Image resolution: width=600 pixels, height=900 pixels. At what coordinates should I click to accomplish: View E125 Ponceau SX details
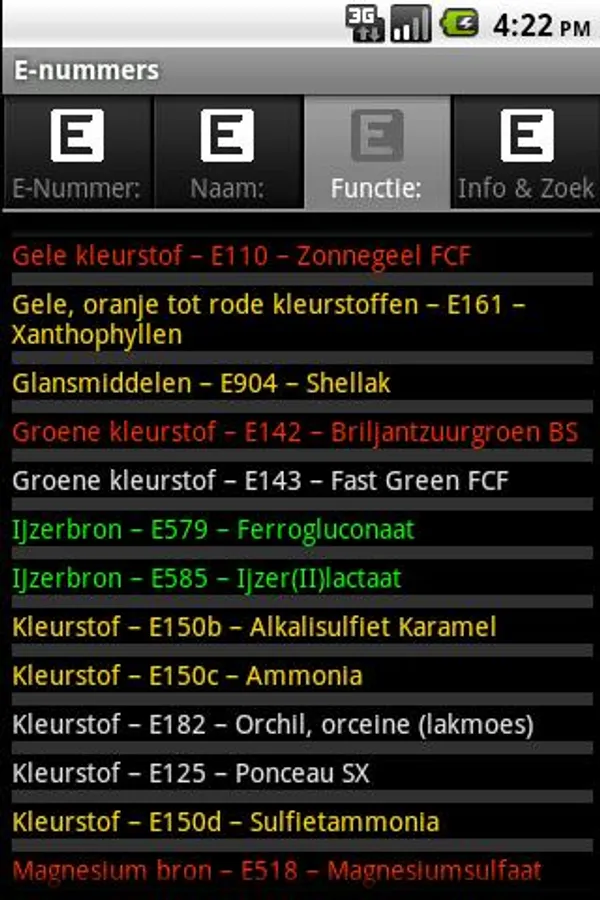[x=191, y=773]
